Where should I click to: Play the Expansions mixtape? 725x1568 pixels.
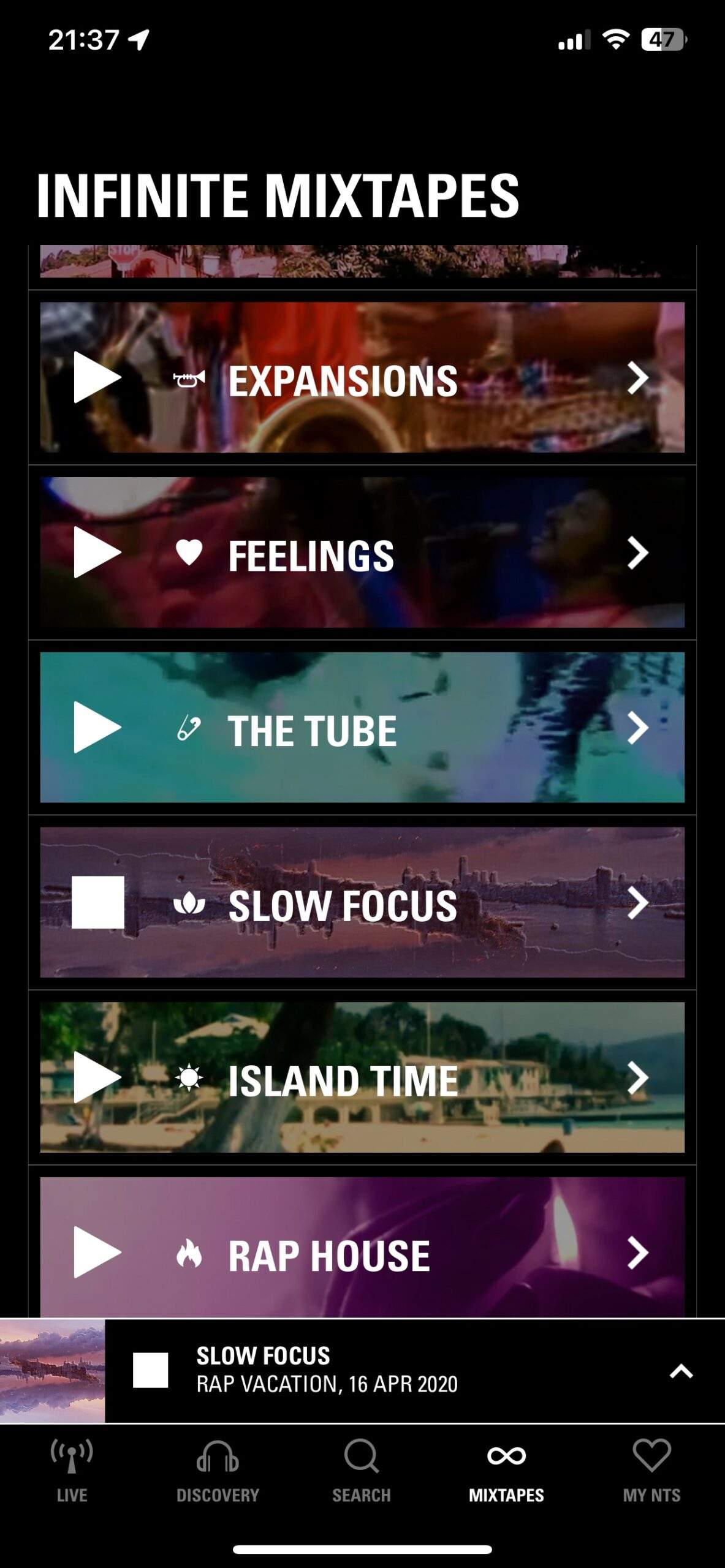coord(97,377)
